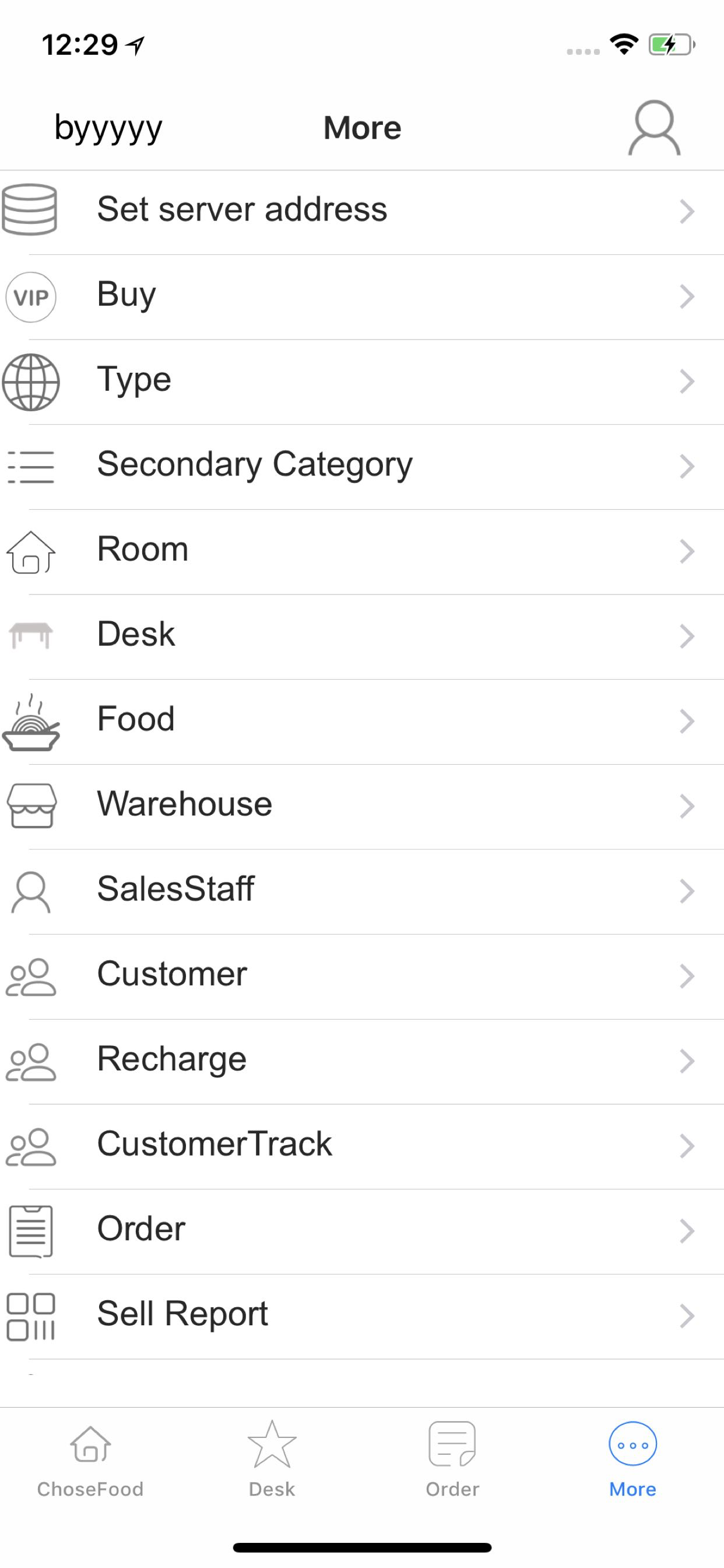
Task: Open SalesStaff
Action: (x=362, y=892)
